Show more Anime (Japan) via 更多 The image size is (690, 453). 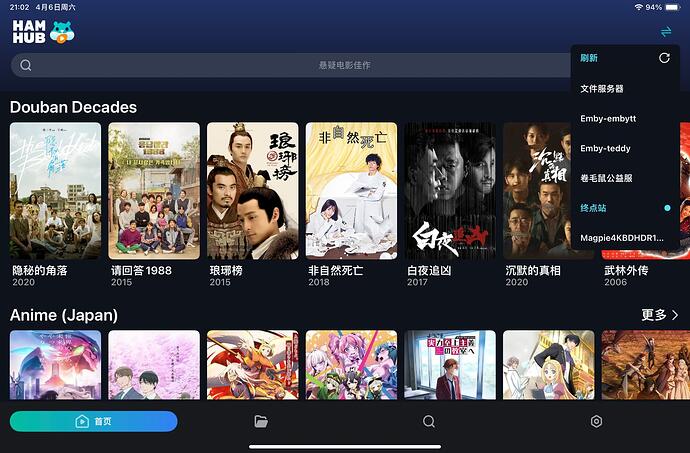[x=659, y=315]
